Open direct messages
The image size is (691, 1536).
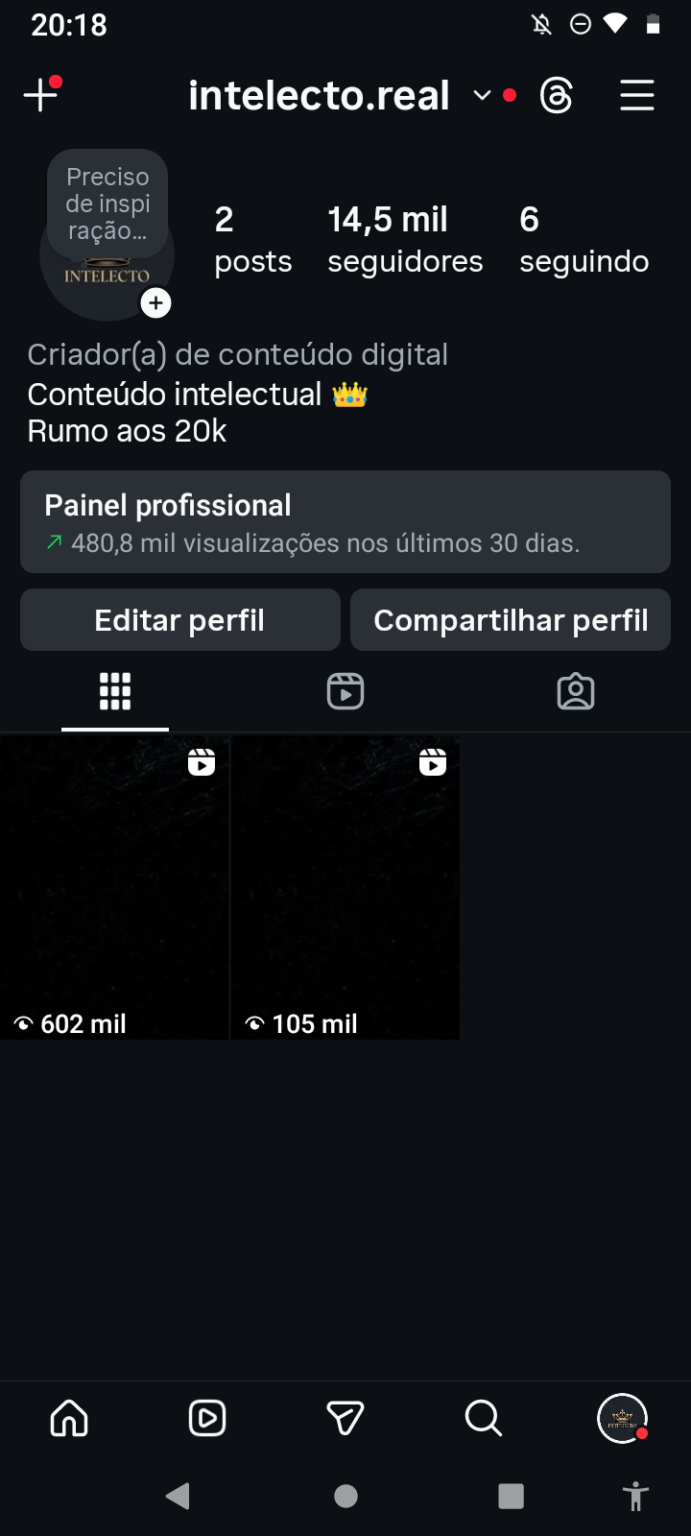click(x=345, y=1418)
